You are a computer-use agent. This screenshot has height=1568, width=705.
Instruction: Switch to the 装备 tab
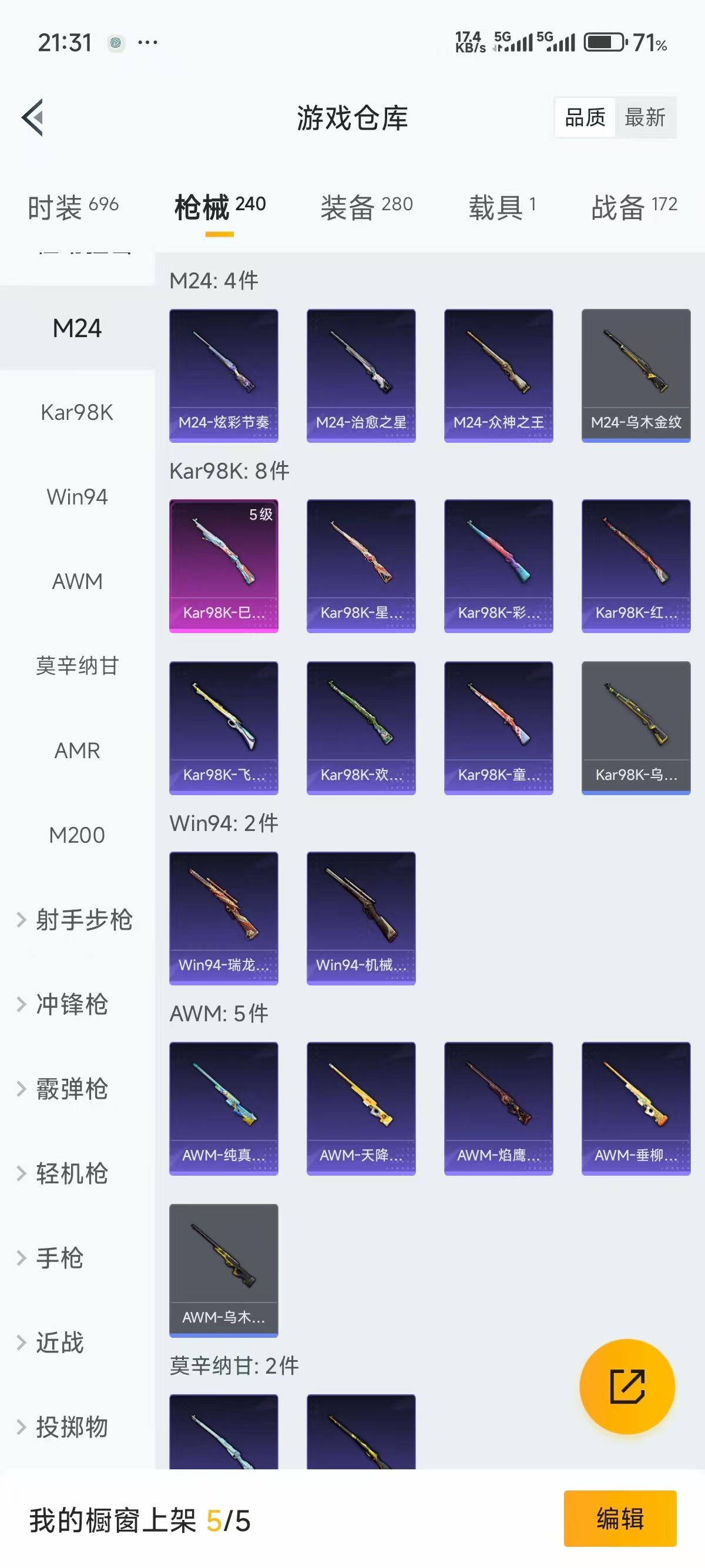367,207
